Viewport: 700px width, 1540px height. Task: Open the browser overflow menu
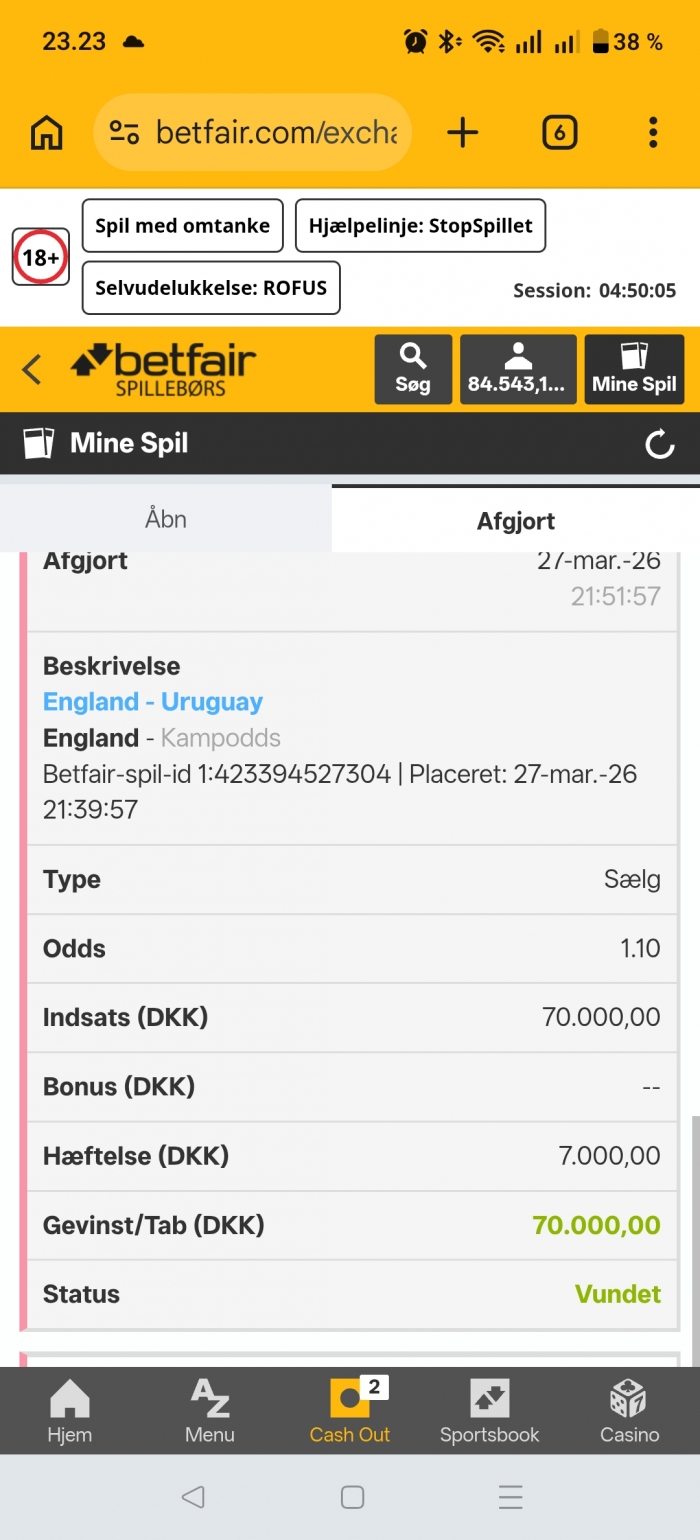tap(652, 132)
